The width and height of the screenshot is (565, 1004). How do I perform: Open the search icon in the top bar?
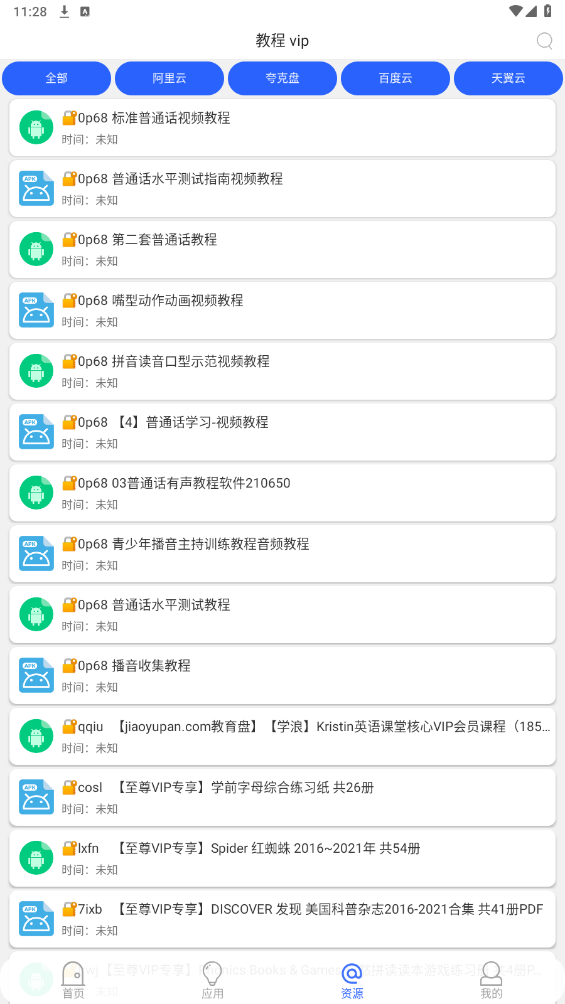544,41
